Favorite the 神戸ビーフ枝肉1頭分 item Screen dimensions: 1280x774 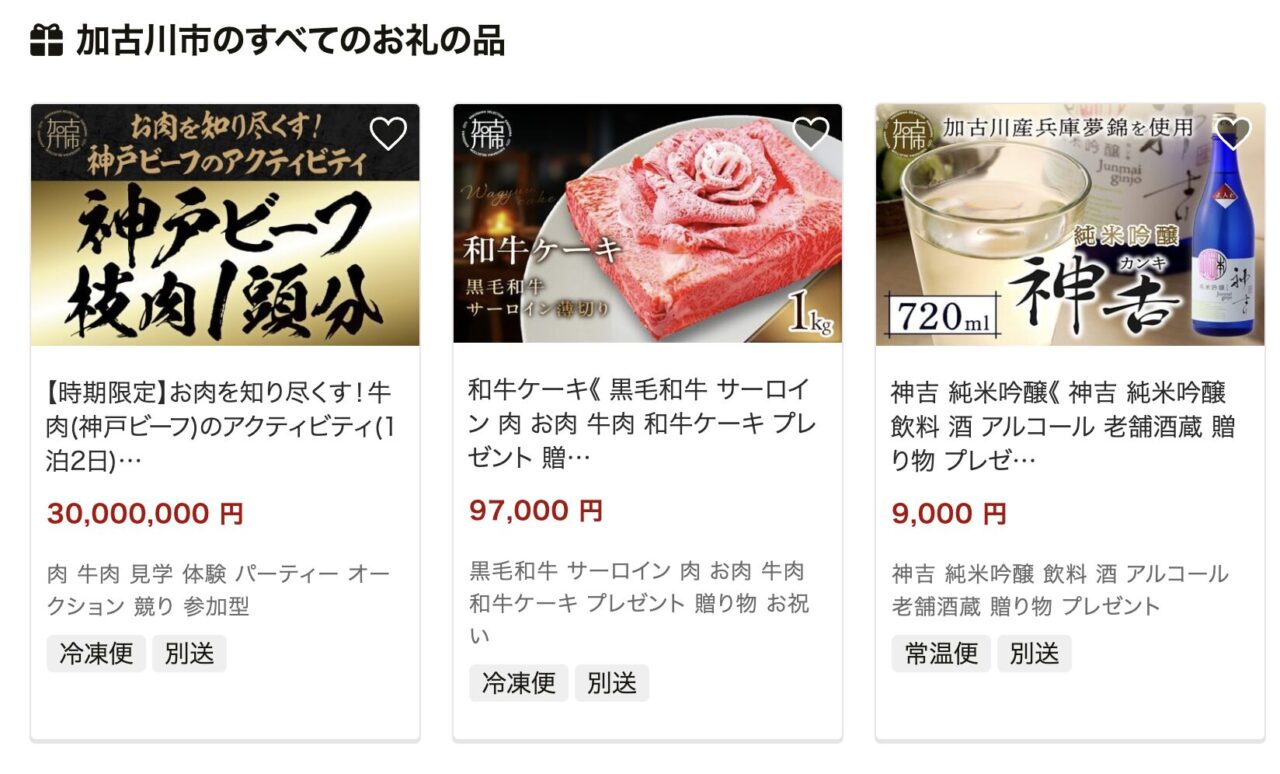[x=388, y=133]
